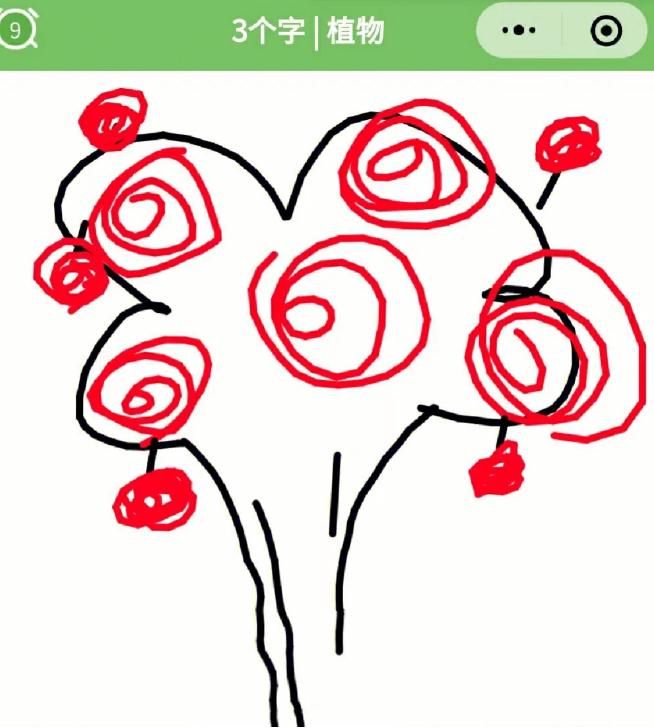Viewport: 654px width, 728px height.
Task: Open the mini program's three-dot menu
Action: pyautogui.click(x=518, y=31)
